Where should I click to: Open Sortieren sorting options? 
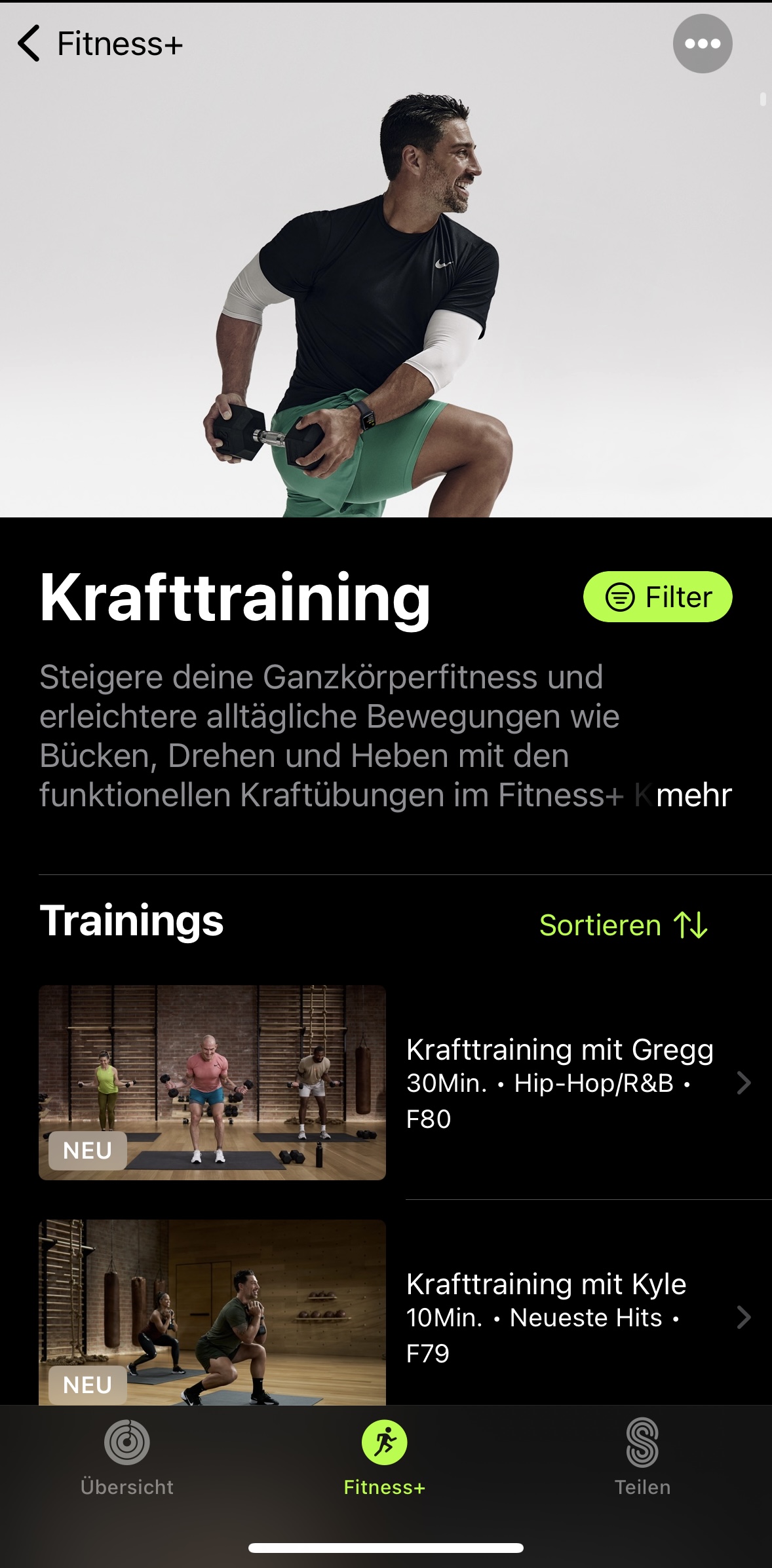[x=623, y=925]
